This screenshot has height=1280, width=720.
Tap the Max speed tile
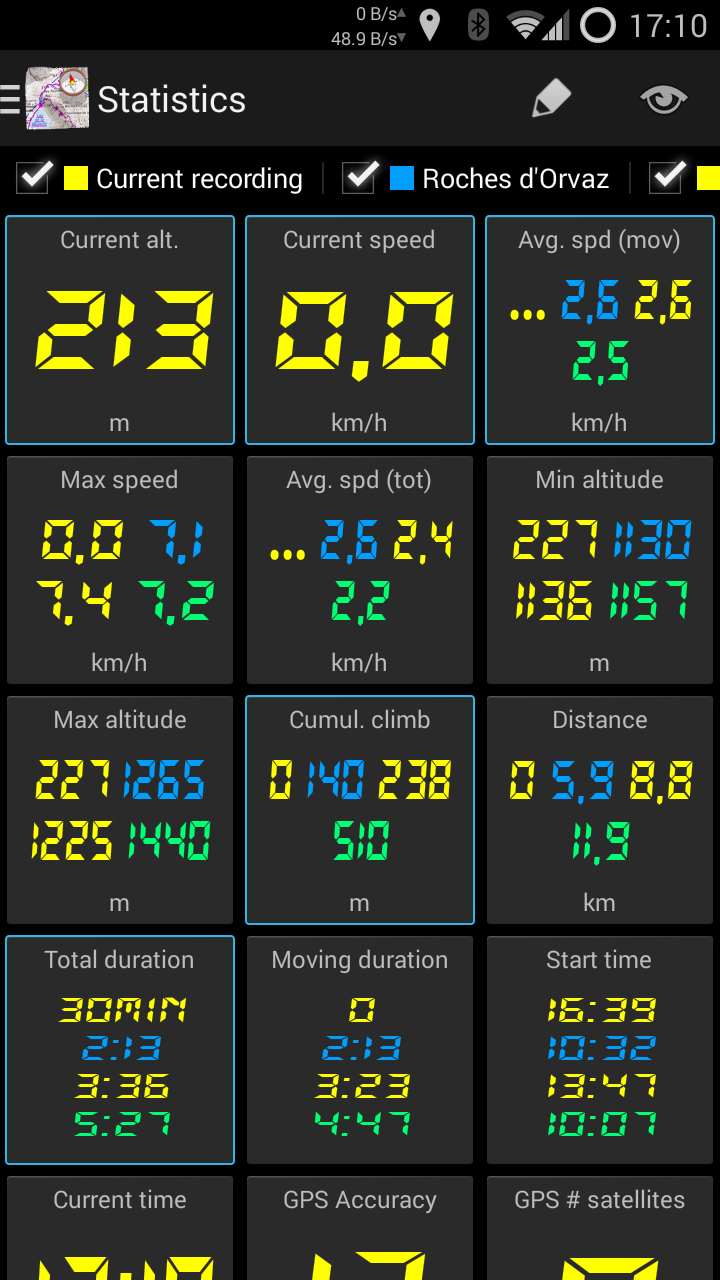120,570
